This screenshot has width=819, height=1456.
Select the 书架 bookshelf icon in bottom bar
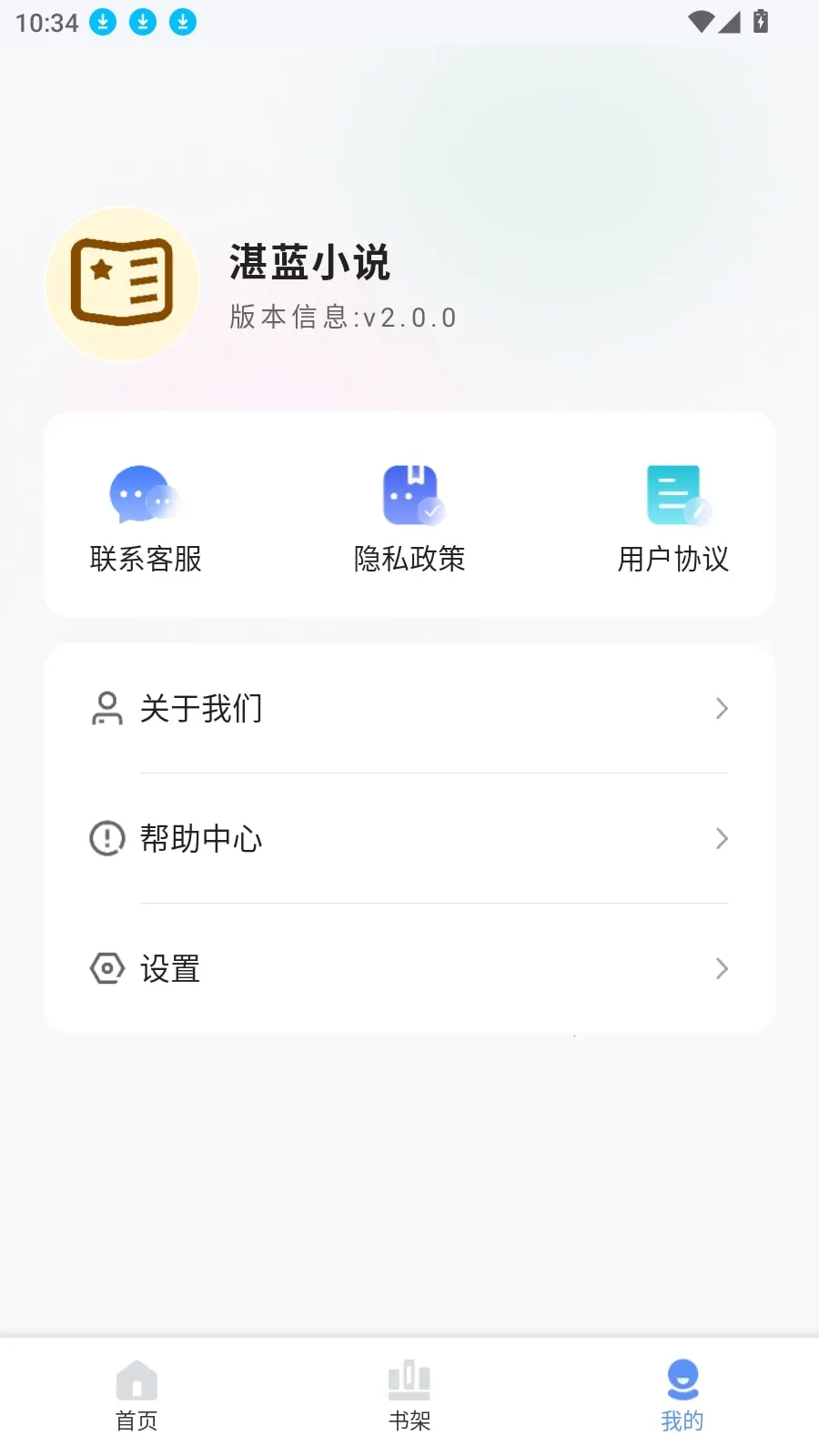coord(409,1380)
